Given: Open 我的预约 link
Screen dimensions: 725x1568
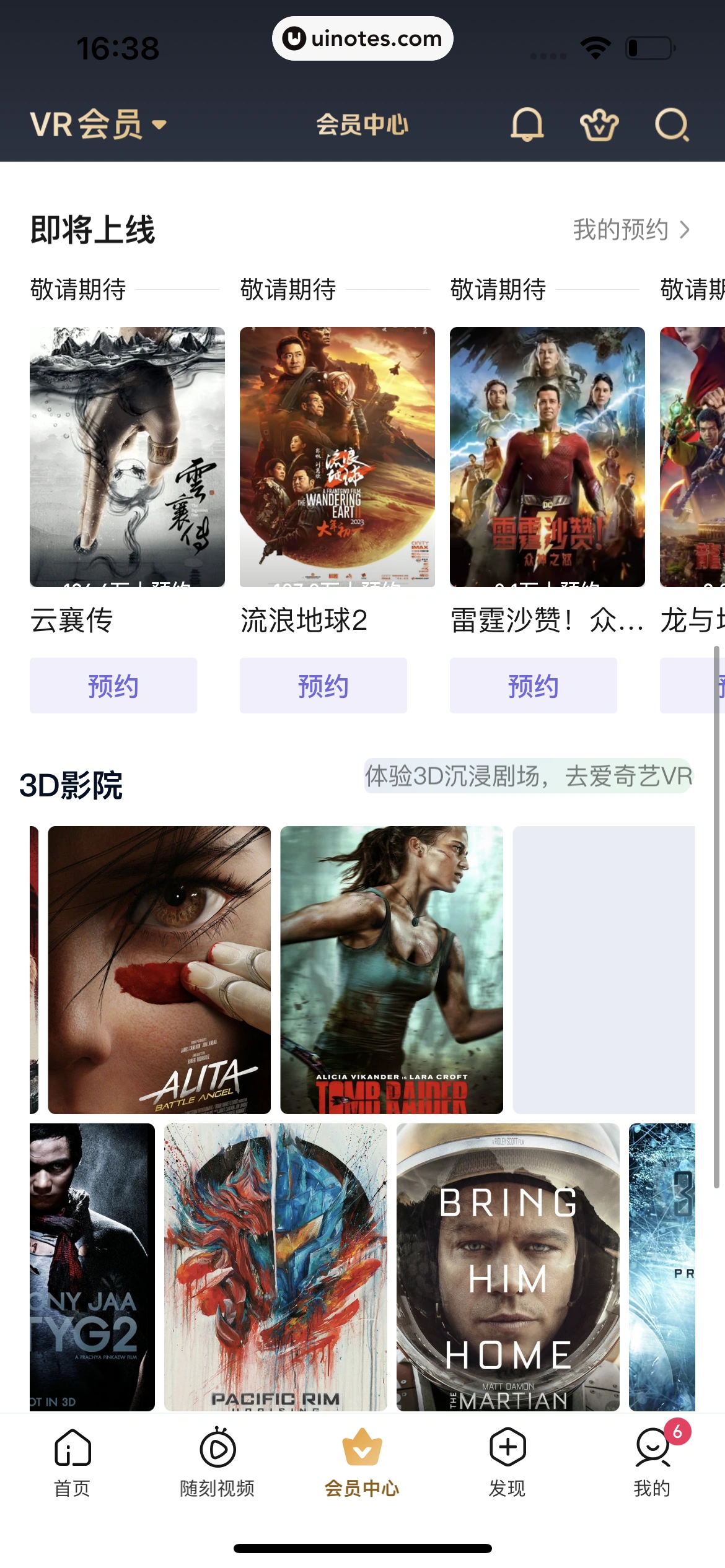Looking at the screenshot, I should pos(630,230).
